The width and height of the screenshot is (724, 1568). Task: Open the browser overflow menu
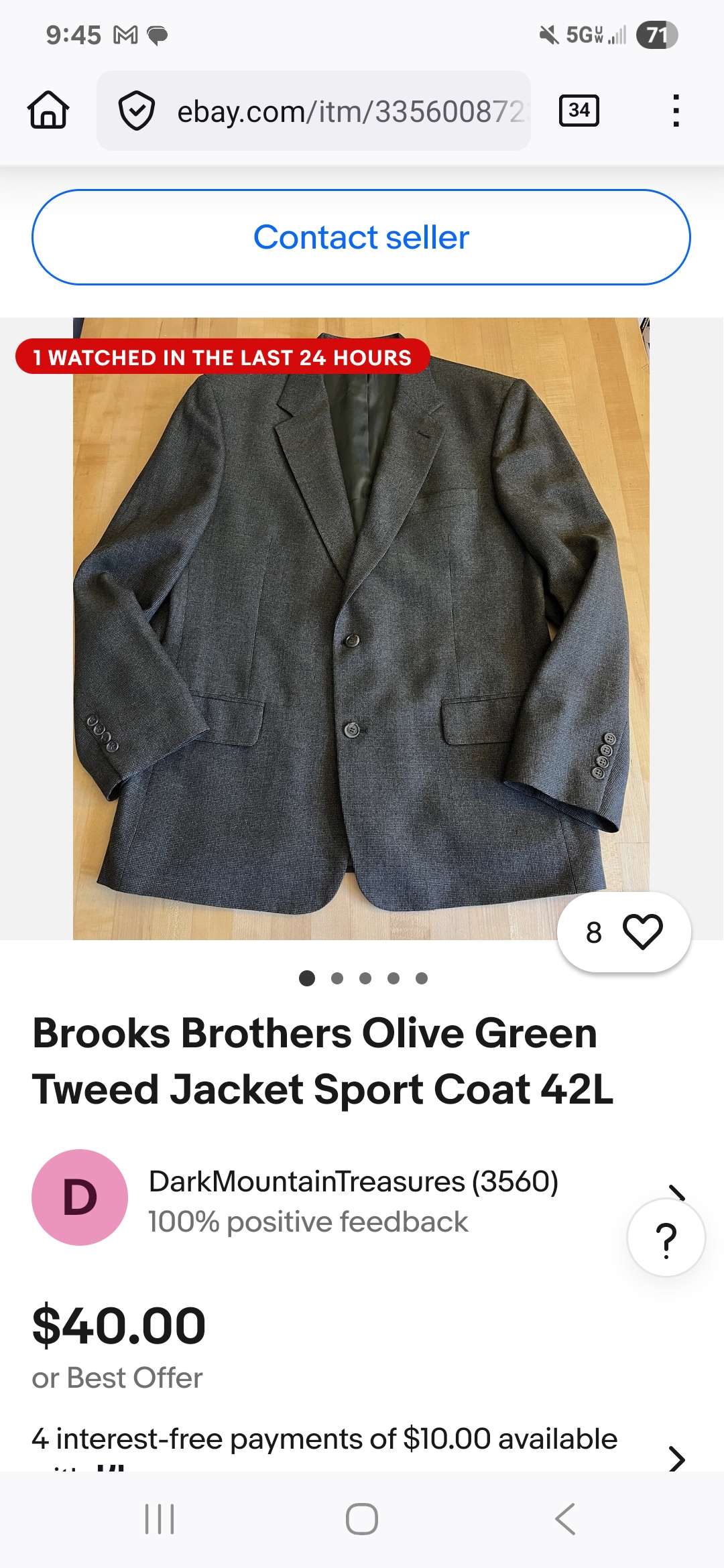tap(676, 111)
